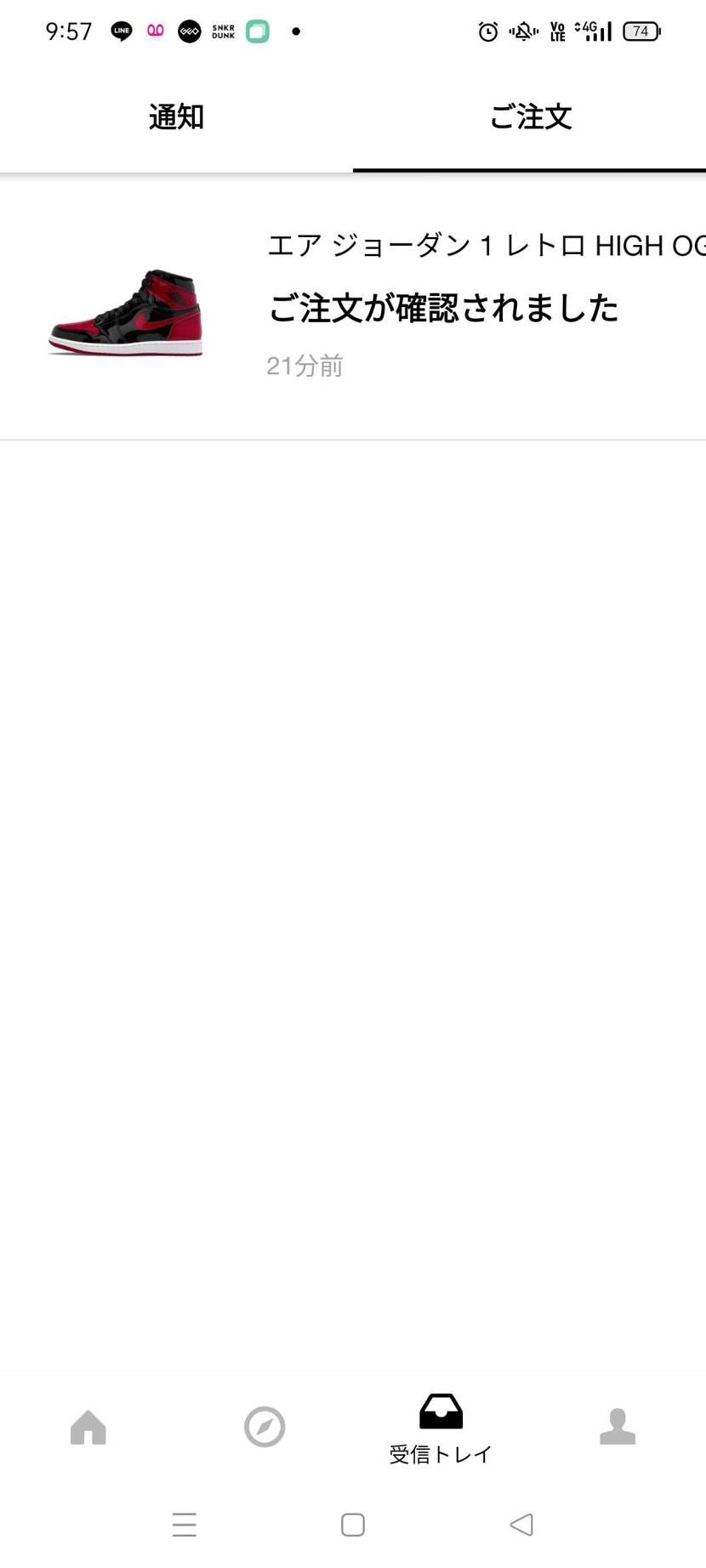This screenshot has height=1568, width=706.
Task: Open the system recent apps menu
Action: [185, 1525]
